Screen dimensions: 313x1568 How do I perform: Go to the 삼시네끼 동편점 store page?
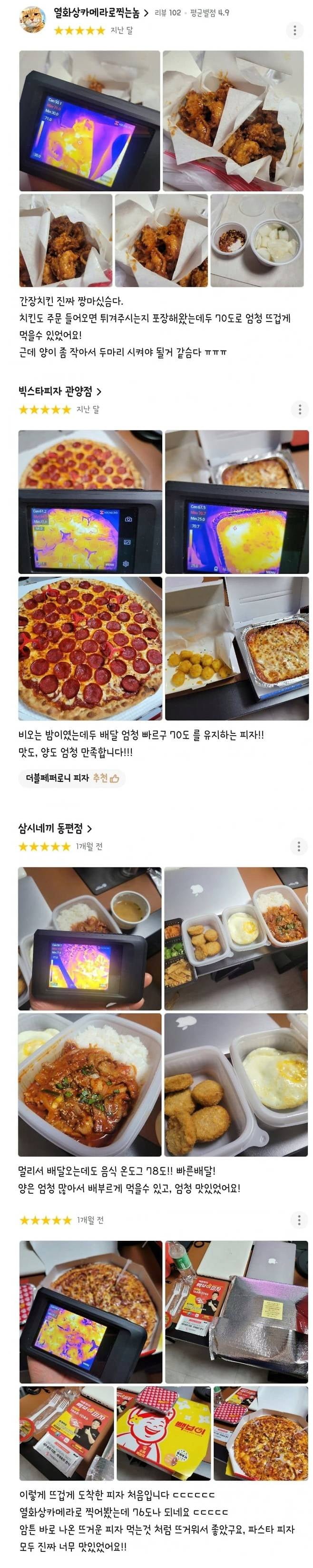point(55,828)
